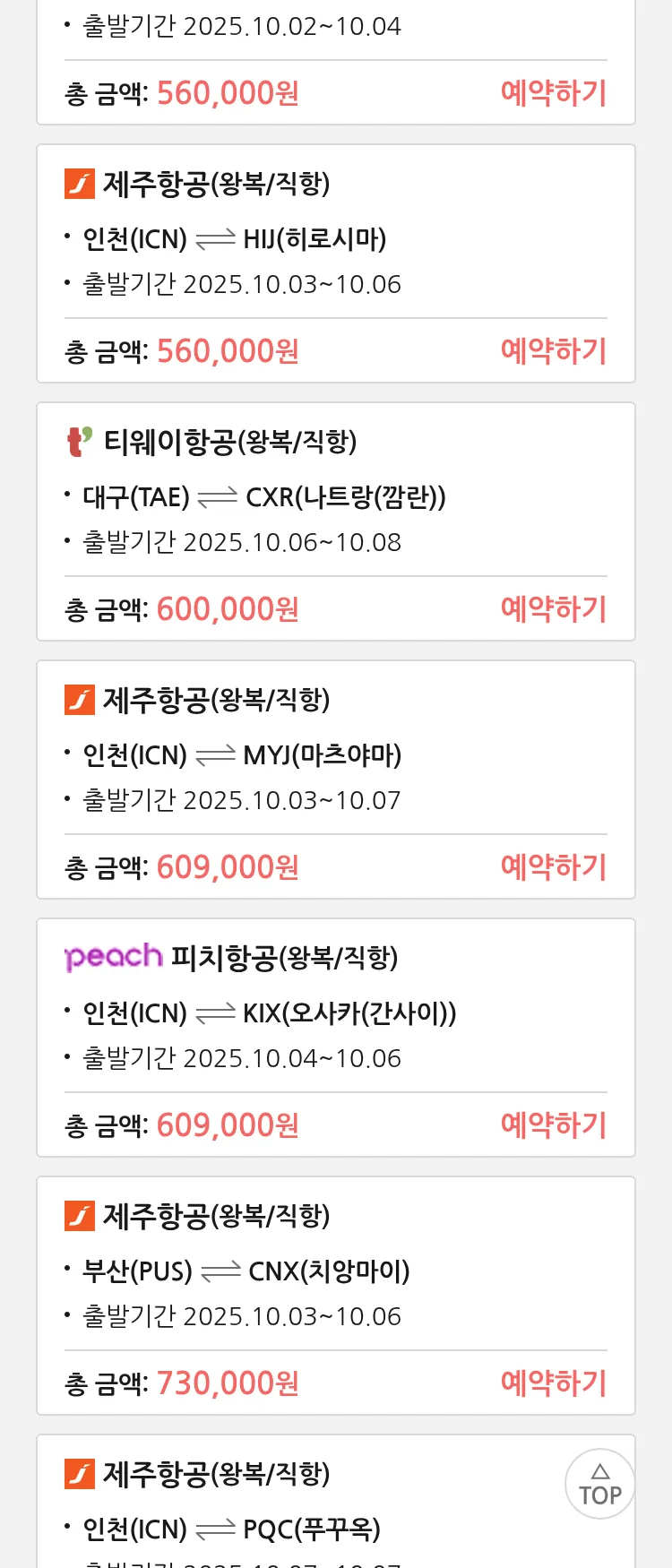Image resolution: width=672 pixels, height=1568 pixels.
Task: Book the 피치항공 flight to KIX 오사카
Action: pos(553,1125)
